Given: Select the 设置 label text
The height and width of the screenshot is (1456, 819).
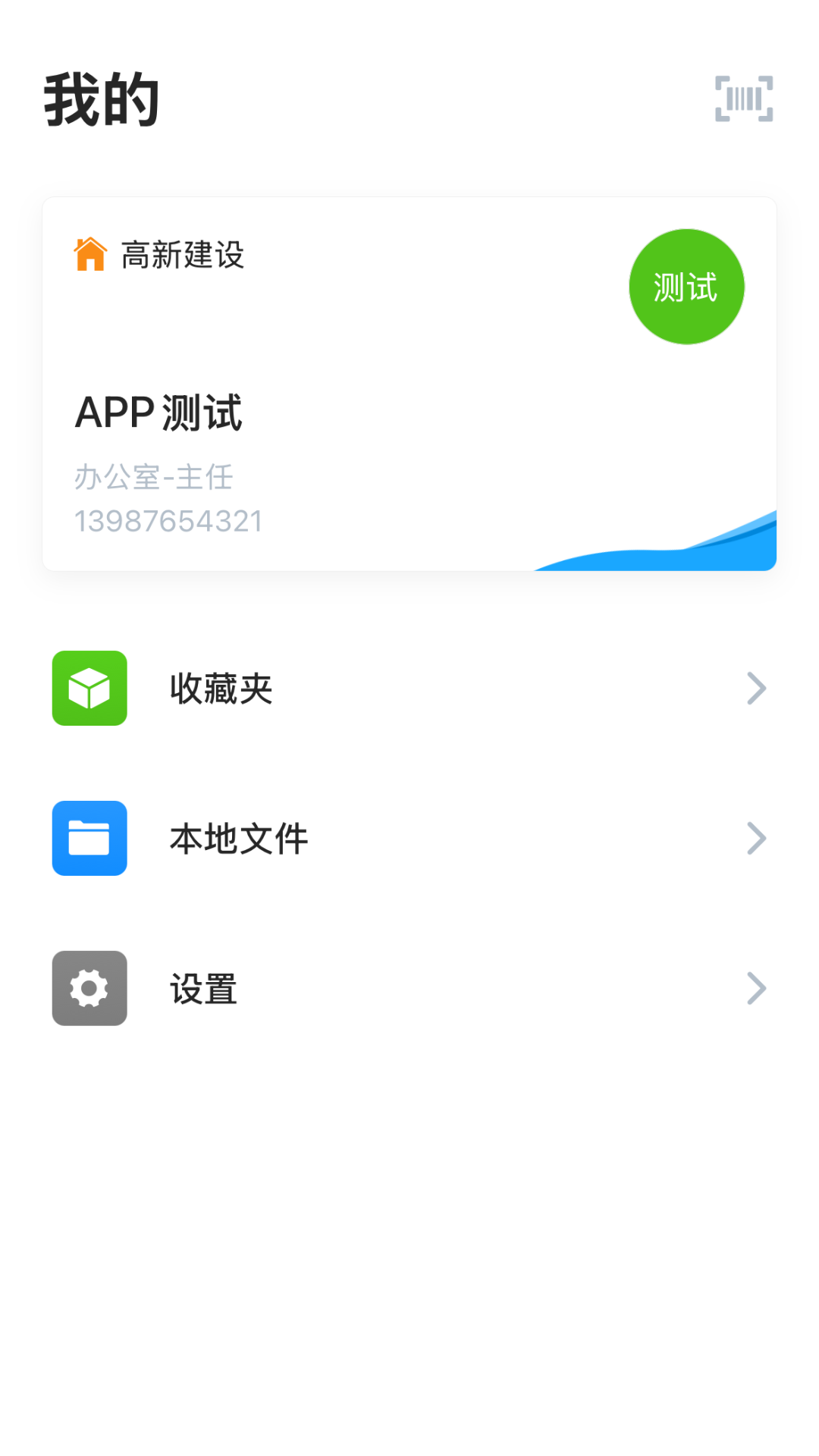Looking at the screenshot, I should [x=202, y=988].
